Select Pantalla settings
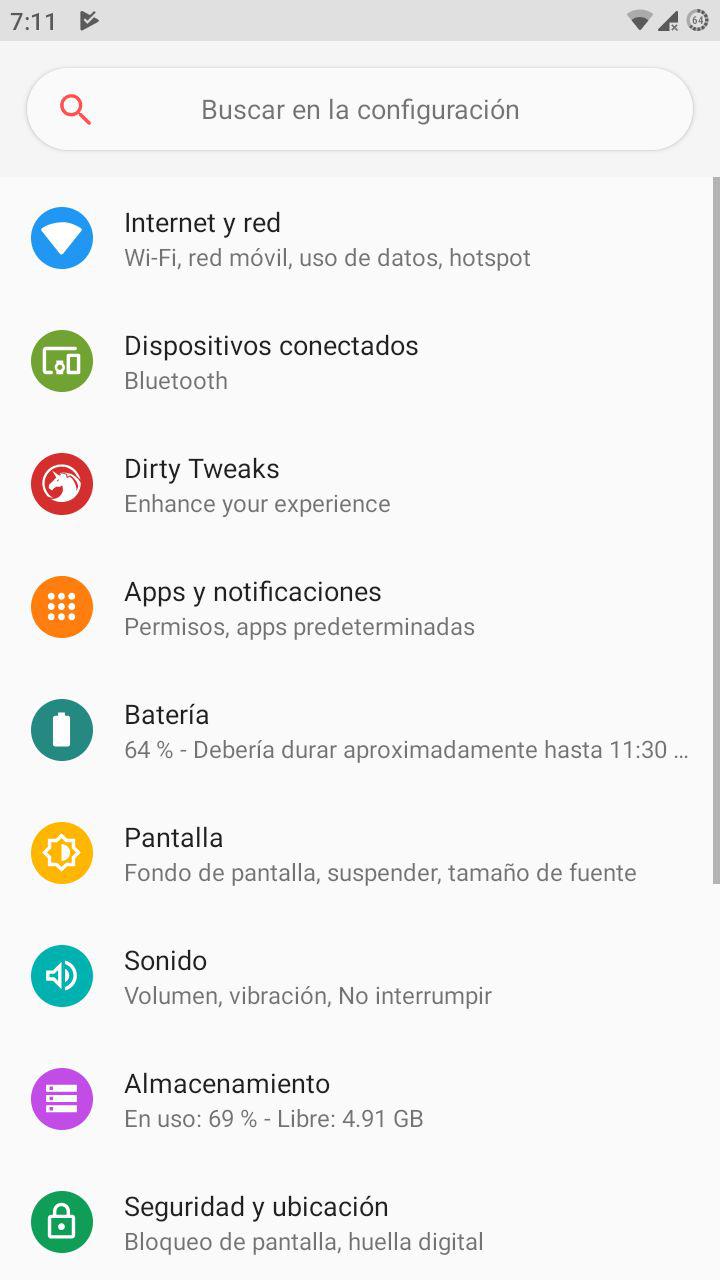 (x=360, y=854)
